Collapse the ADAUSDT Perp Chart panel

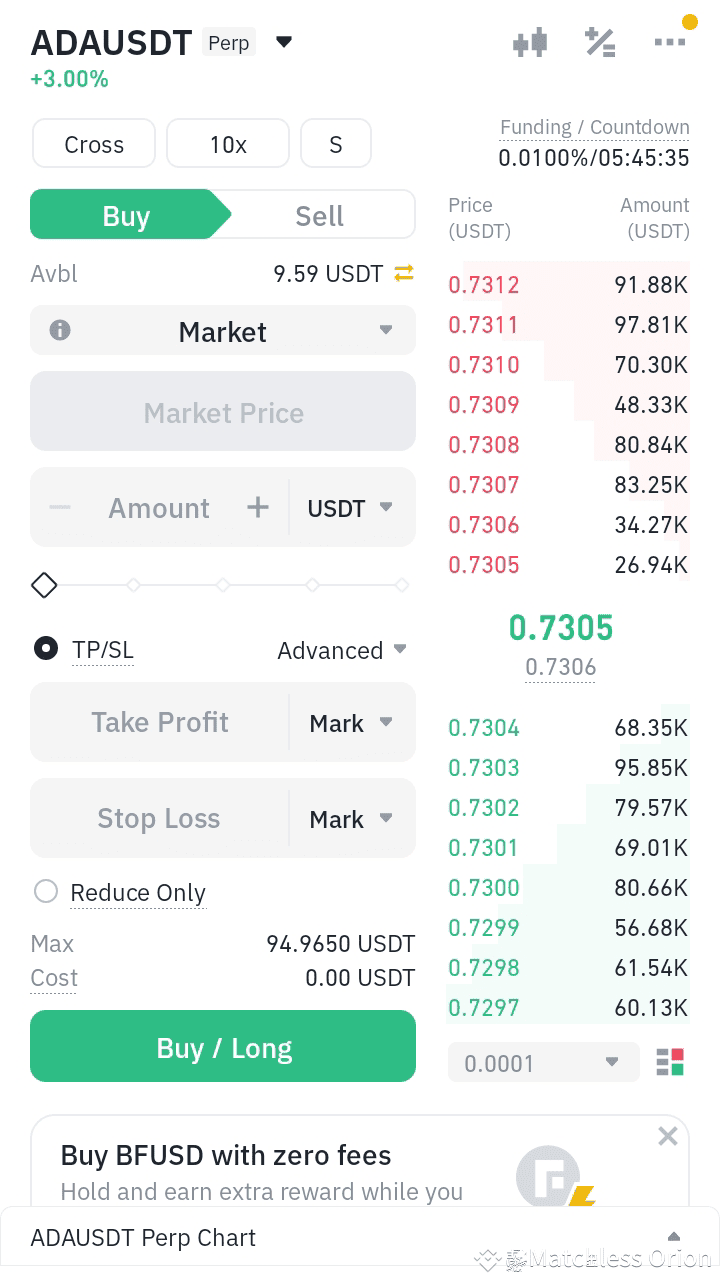pos(675,1237)
